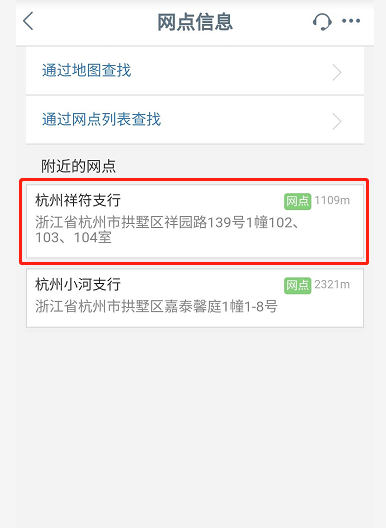Image resolution: width=386 pixels, height=528 pixels.
Task: Open 通过地图查找
Action: pos(195,71)
